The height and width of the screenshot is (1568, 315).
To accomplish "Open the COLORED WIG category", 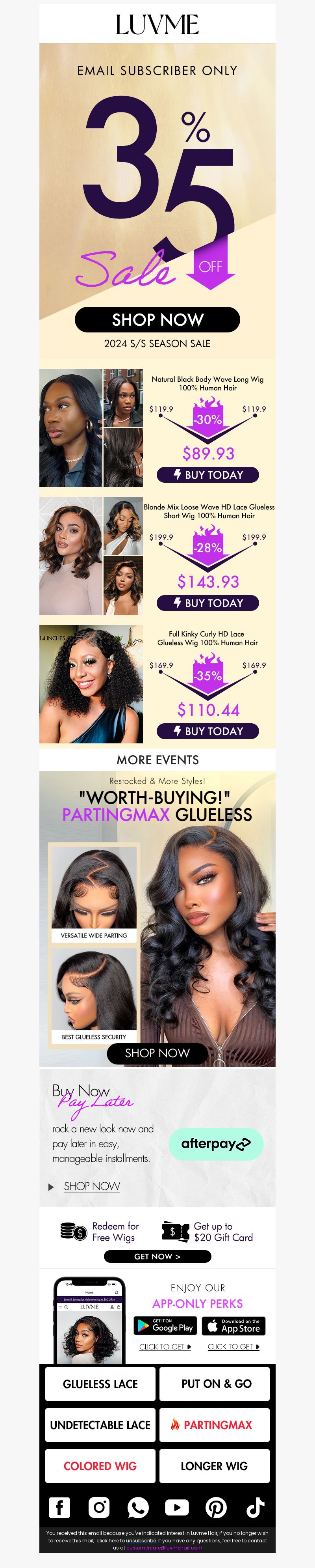I will [100, 1466].
